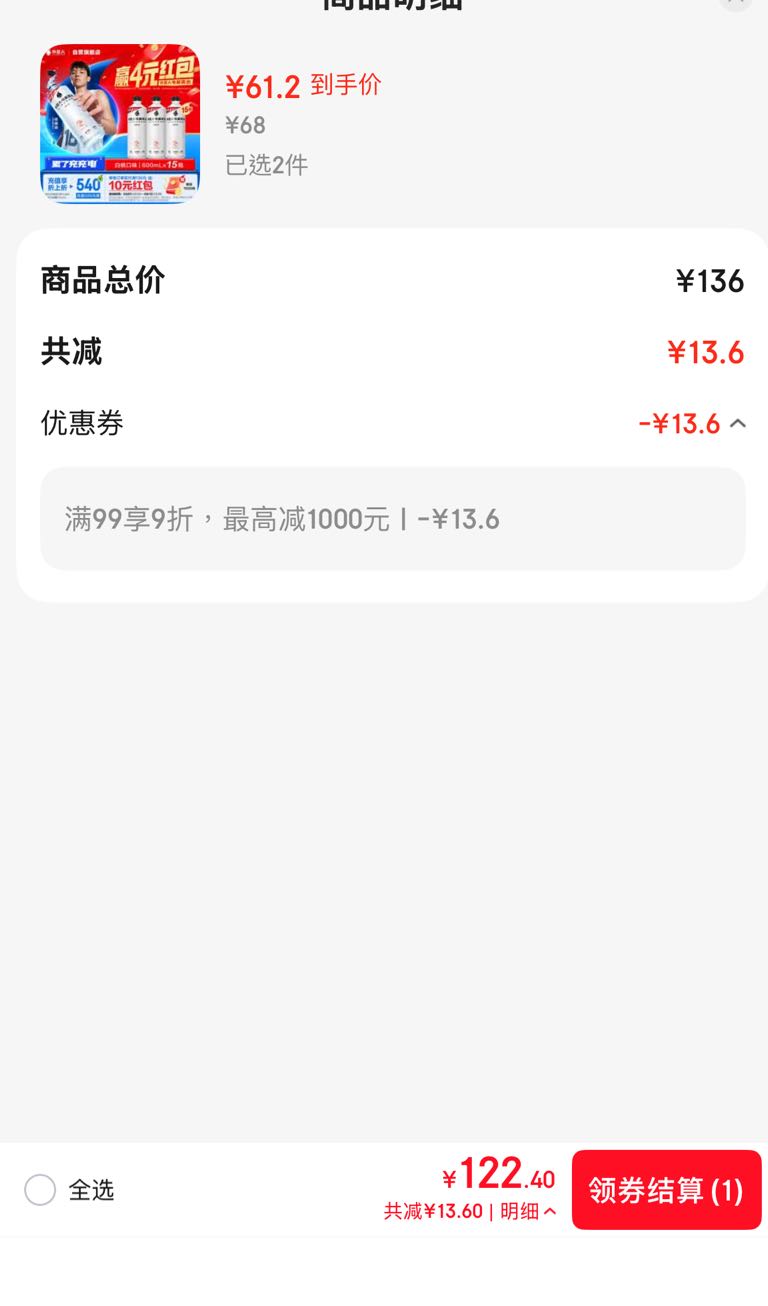Tap the 领券结算 checkout button
Image resolution: width=768 pixels, height=1306 pixels.
tap(667, 1190)
